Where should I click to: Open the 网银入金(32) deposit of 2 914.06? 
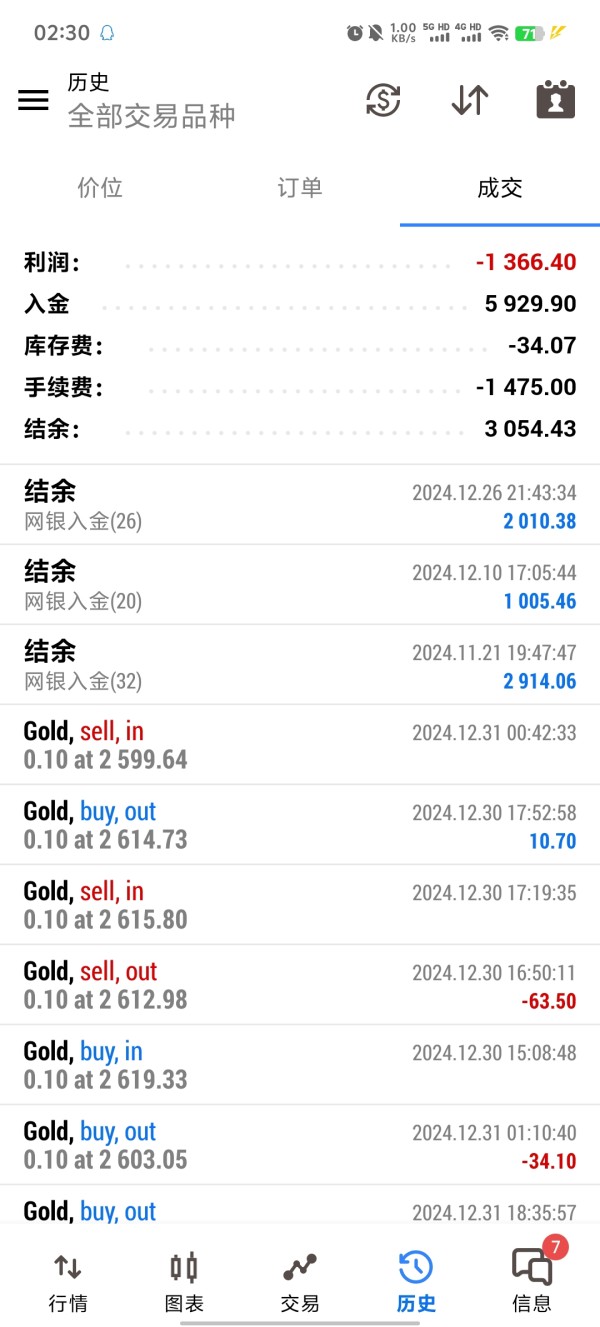tap(300, 665)
